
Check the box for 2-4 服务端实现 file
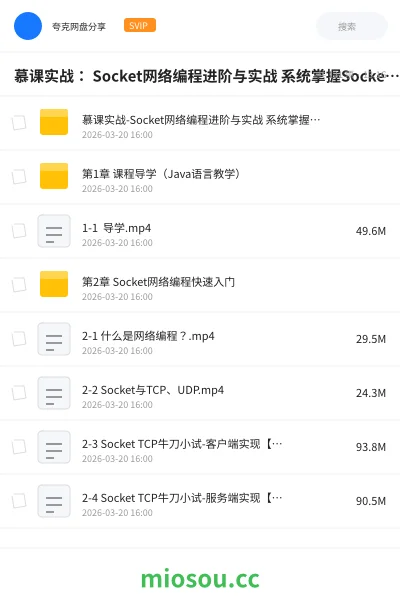[19, 501]
